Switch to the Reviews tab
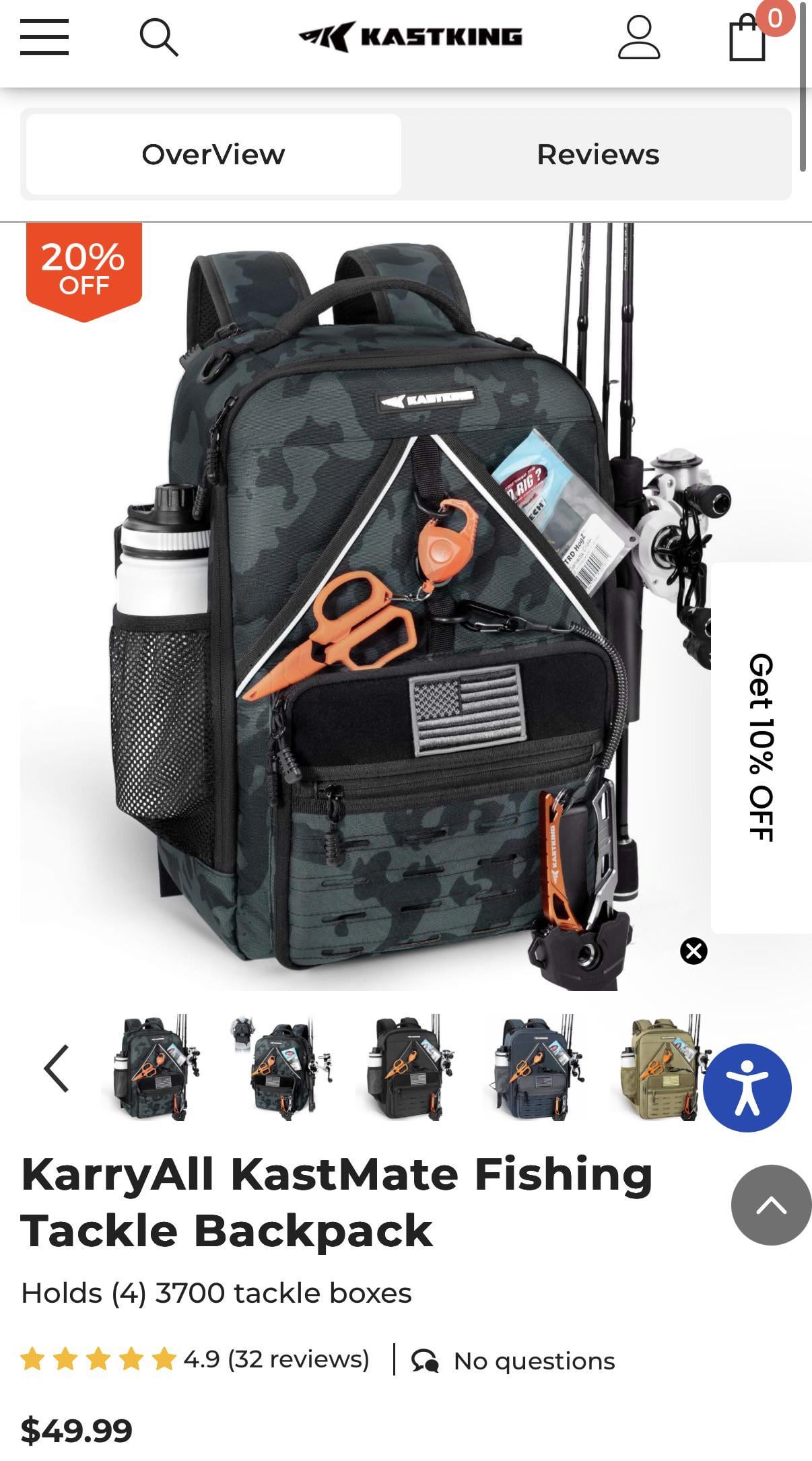Screen dimensions: 812x1461 tap(598, 154)
